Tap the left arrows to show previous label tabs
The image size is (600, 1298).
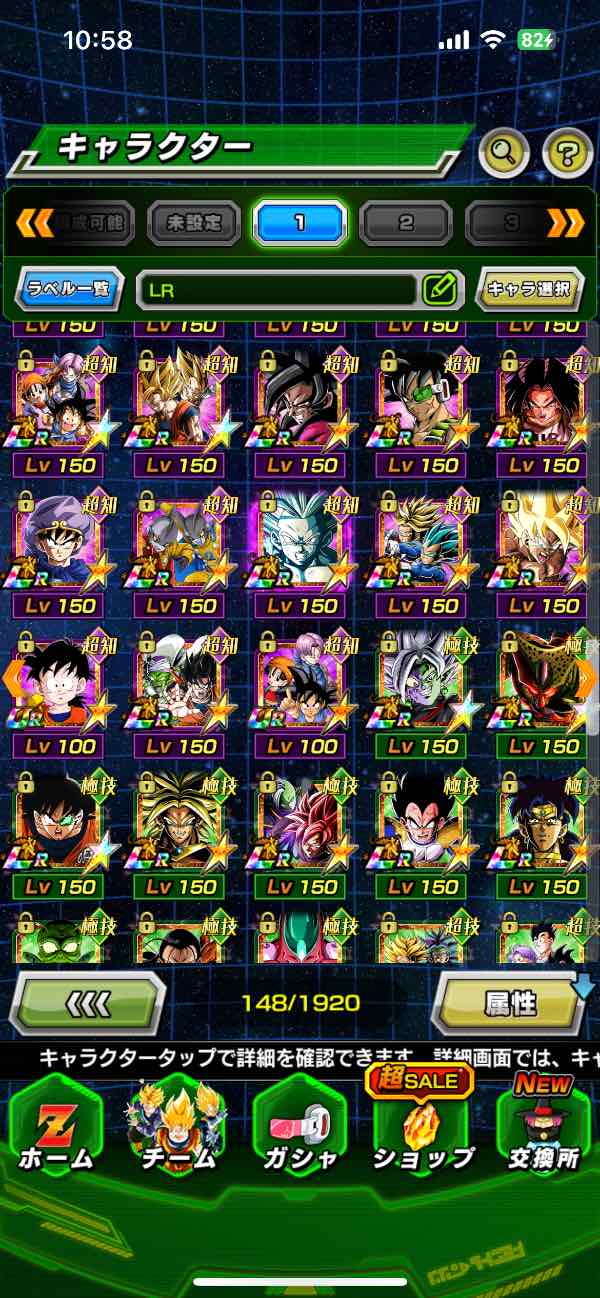click(x=34, y=223)
